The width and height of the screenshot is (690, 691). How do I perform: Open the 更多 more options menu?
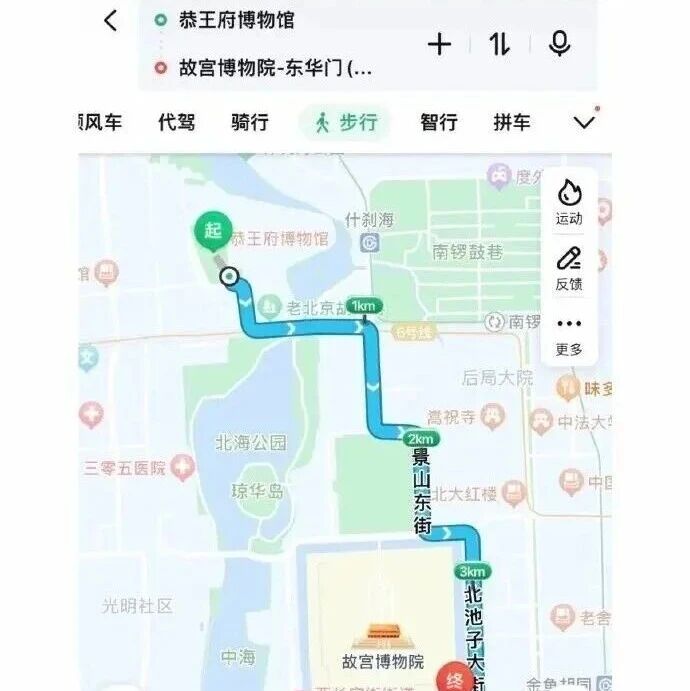click(x=569, y=334)
